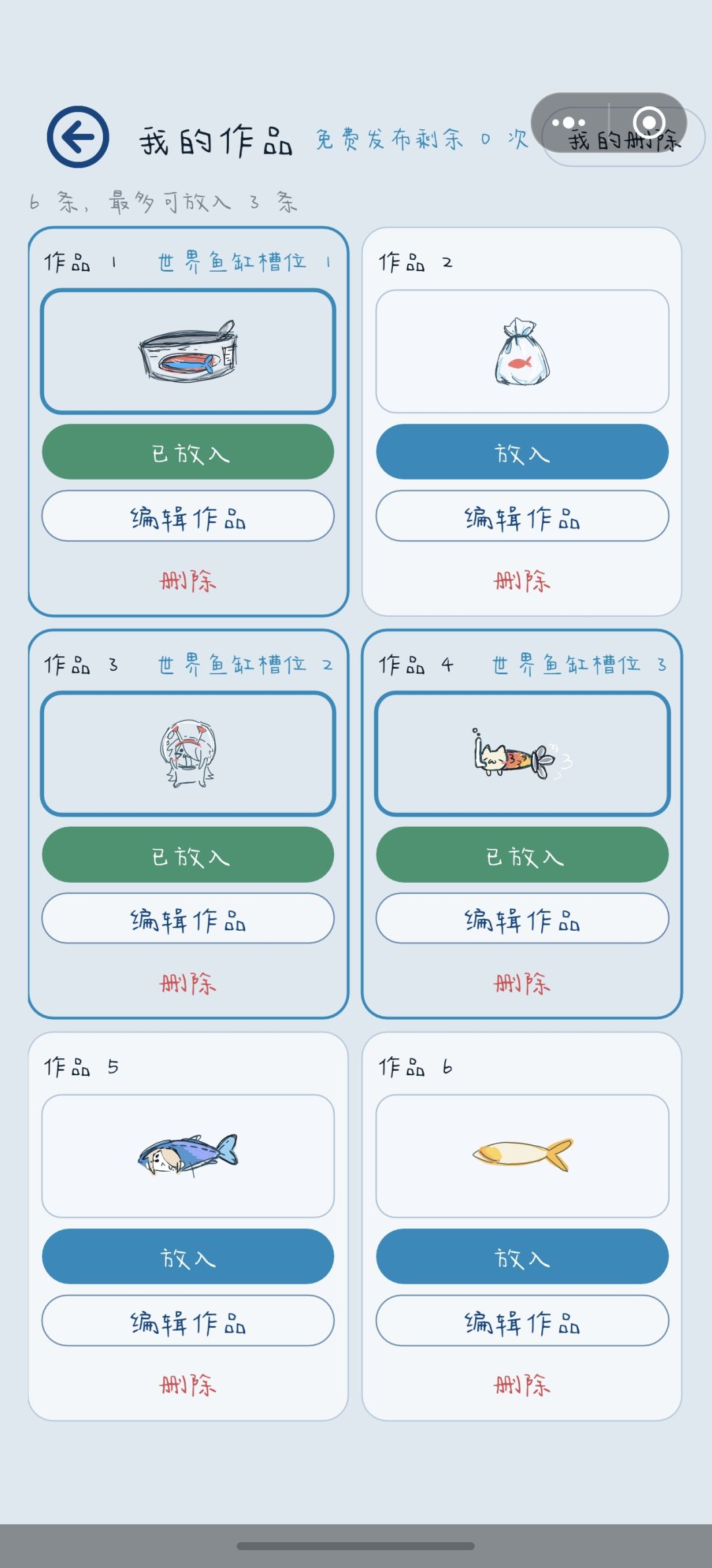
Task: Tap 已放入 on 作品 4
Action: click(x=522, y=854)
